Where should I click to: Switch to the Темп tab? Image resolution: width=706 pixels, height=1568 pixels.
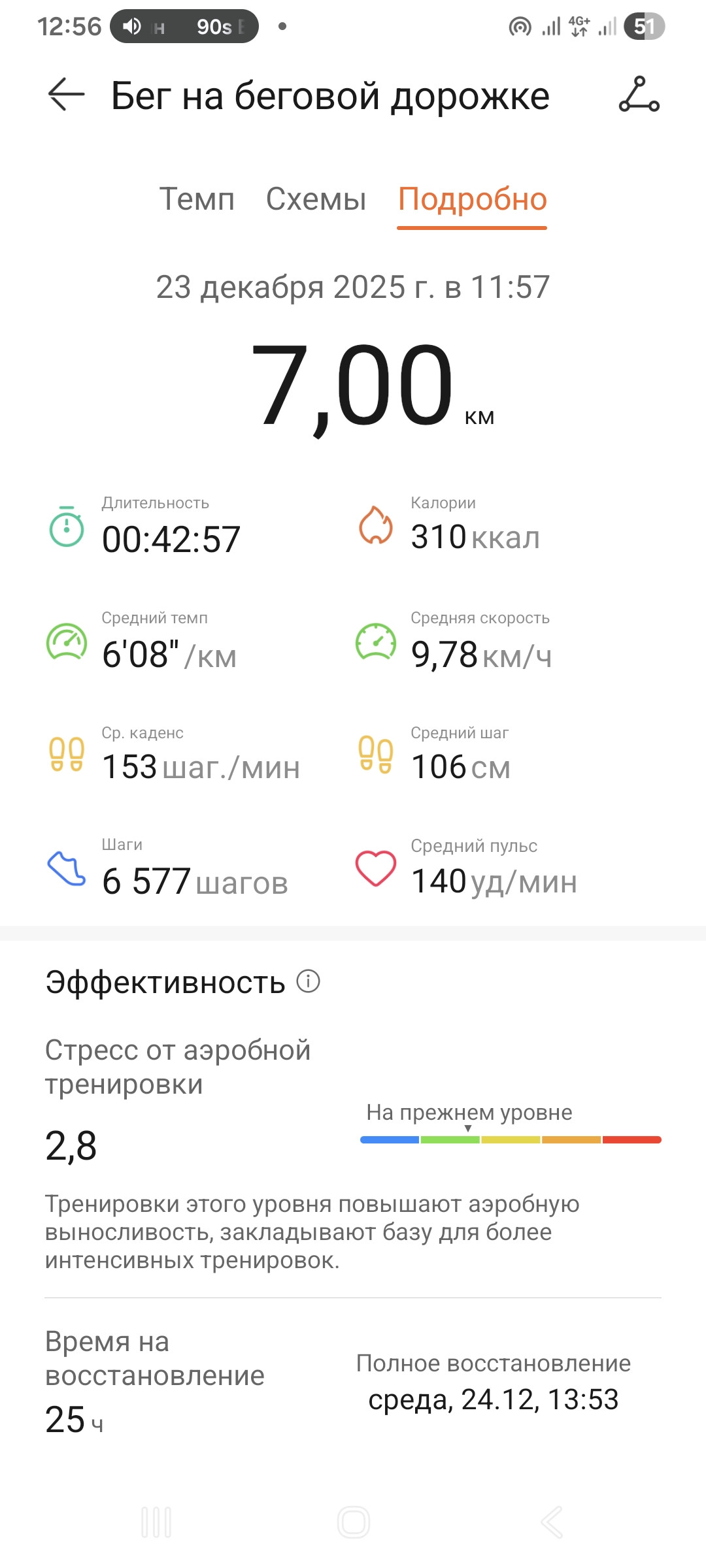point(197,199)
